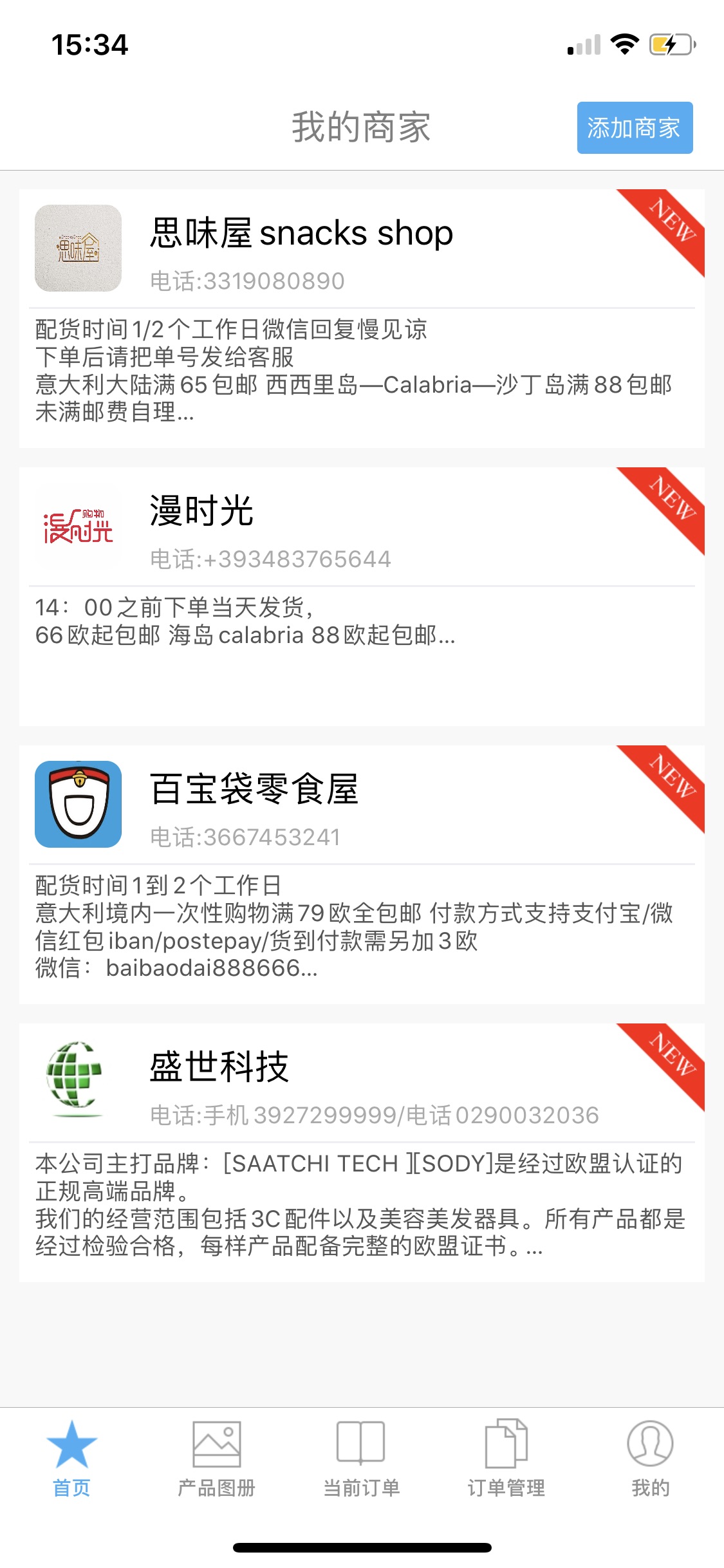Open the 漫时光 merchant card
Viewport: 724px width, 1568px height.
(x=361, y=596)
